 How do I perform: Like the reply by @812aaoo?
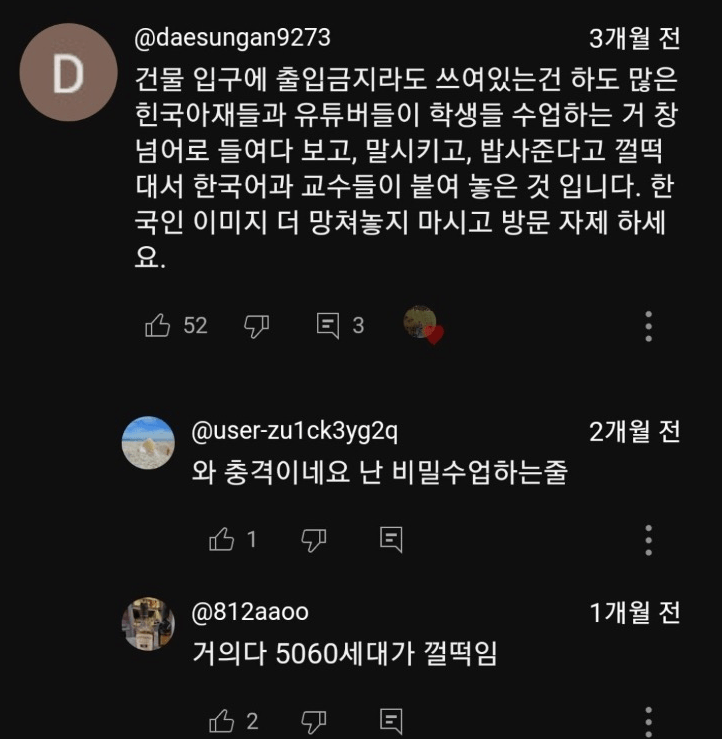[x=221, y=720]
